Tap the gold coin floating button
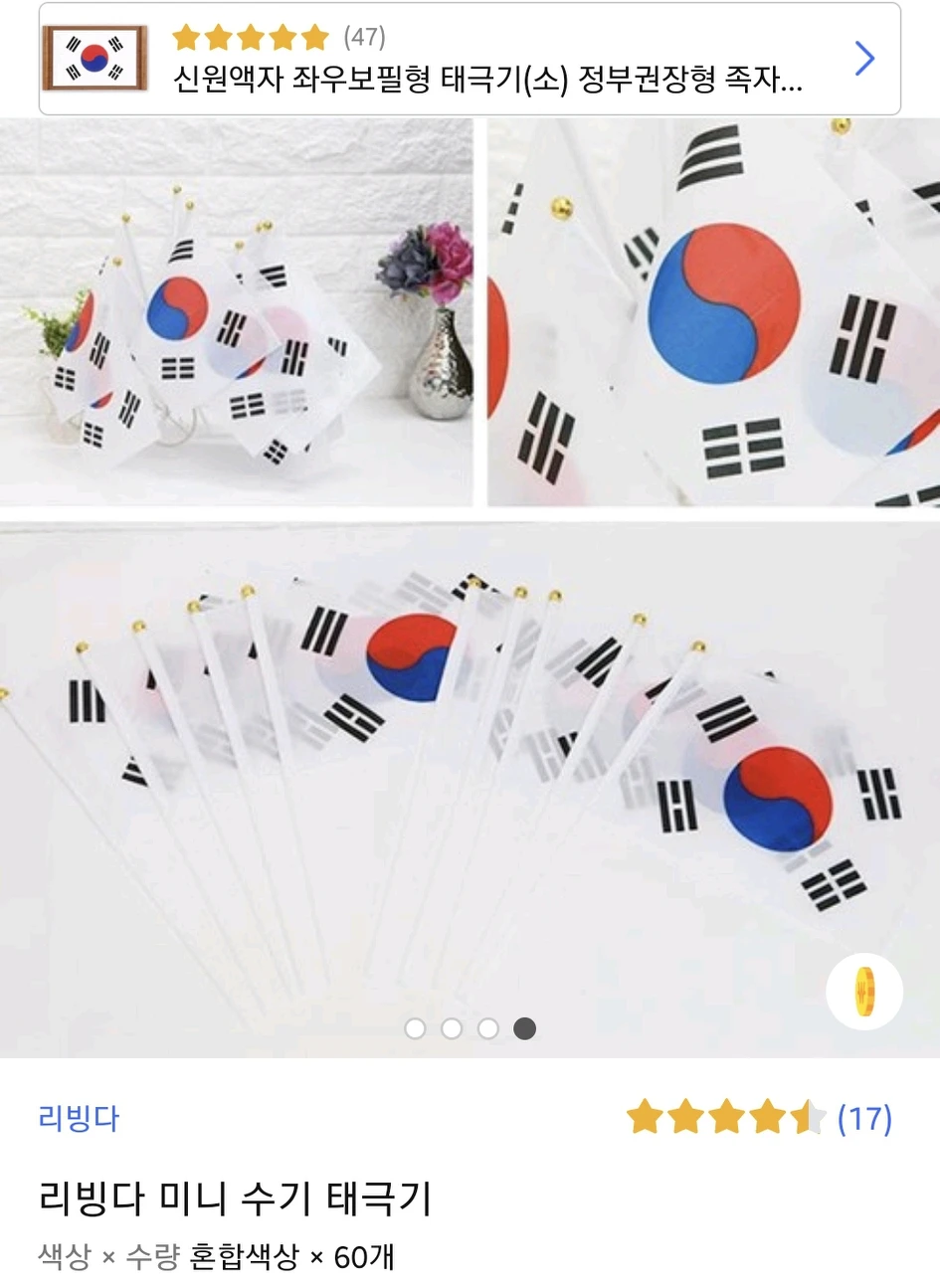Image resolution: width=940 pixels, height=1288 pixels. point(863,992)
